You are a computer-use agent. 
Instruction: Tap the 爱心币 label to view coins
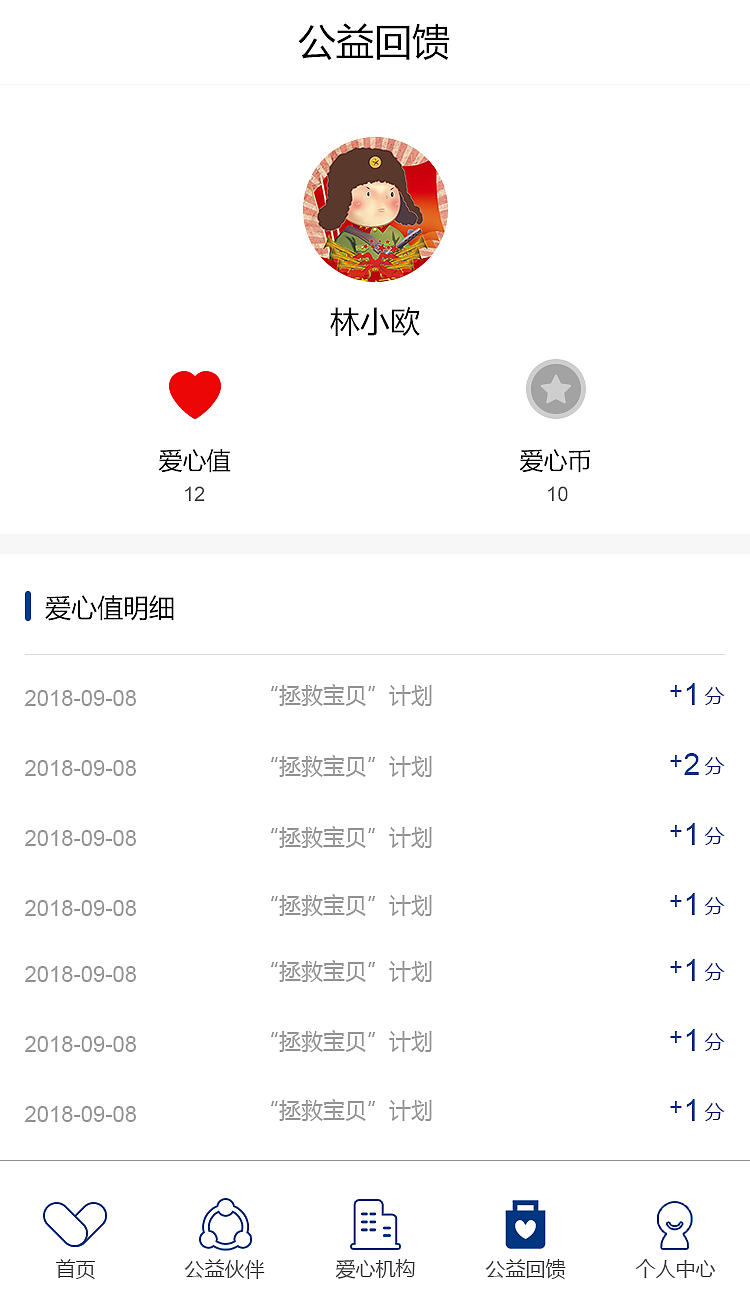(556, 461)
